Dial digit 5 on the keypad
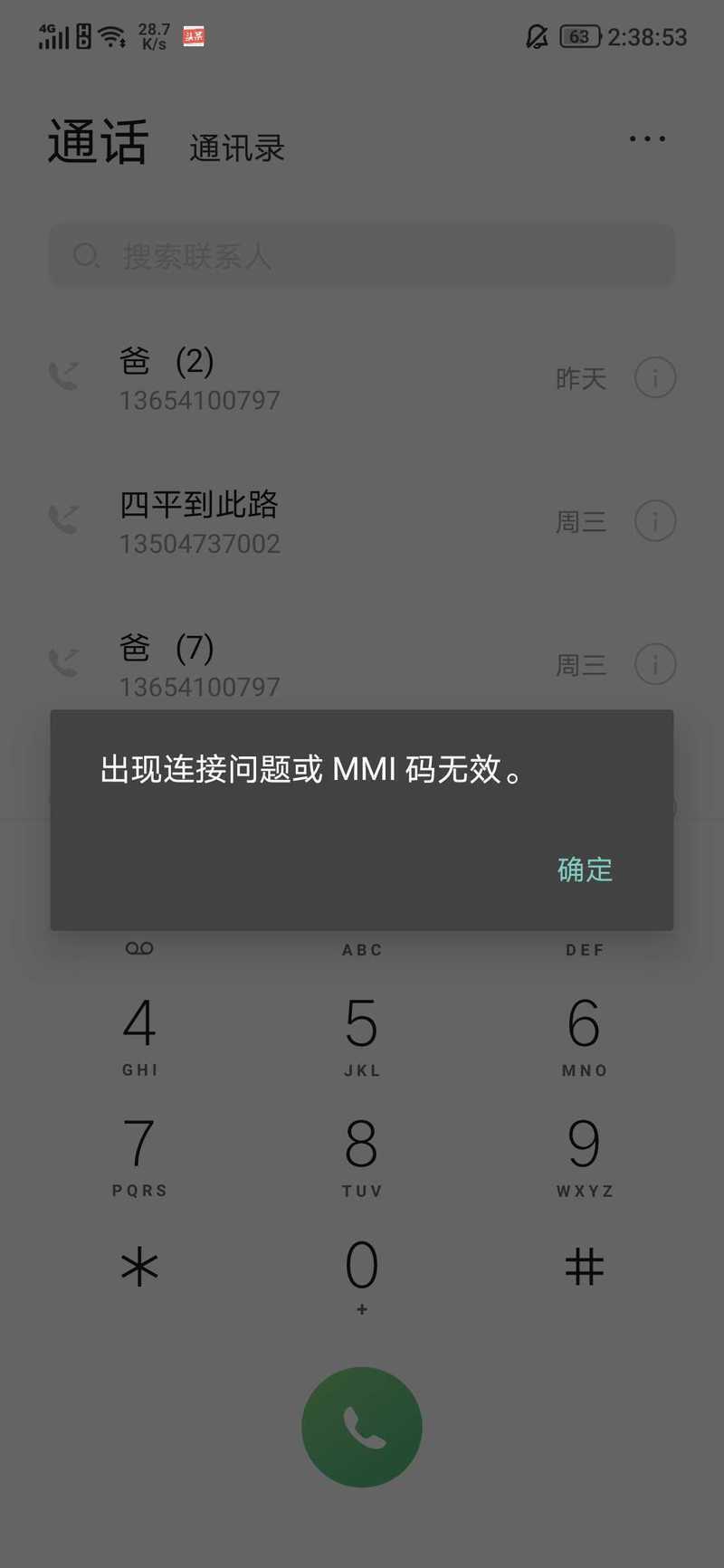 point(362,1036)
